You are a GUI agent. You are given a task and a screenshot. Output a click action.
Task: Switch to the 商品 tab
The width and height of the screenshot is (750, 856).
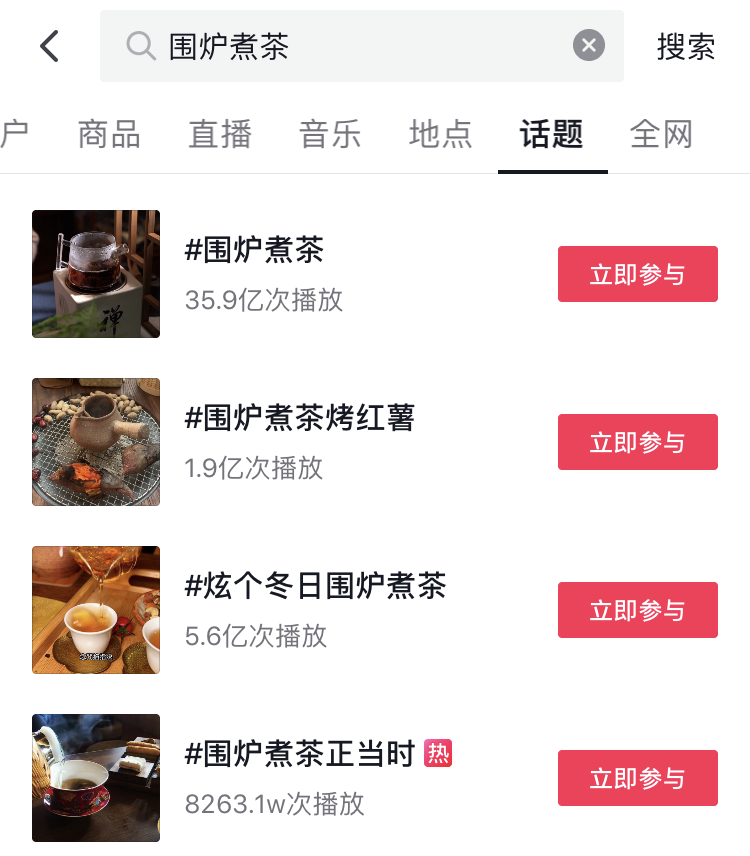click(109, 134)
